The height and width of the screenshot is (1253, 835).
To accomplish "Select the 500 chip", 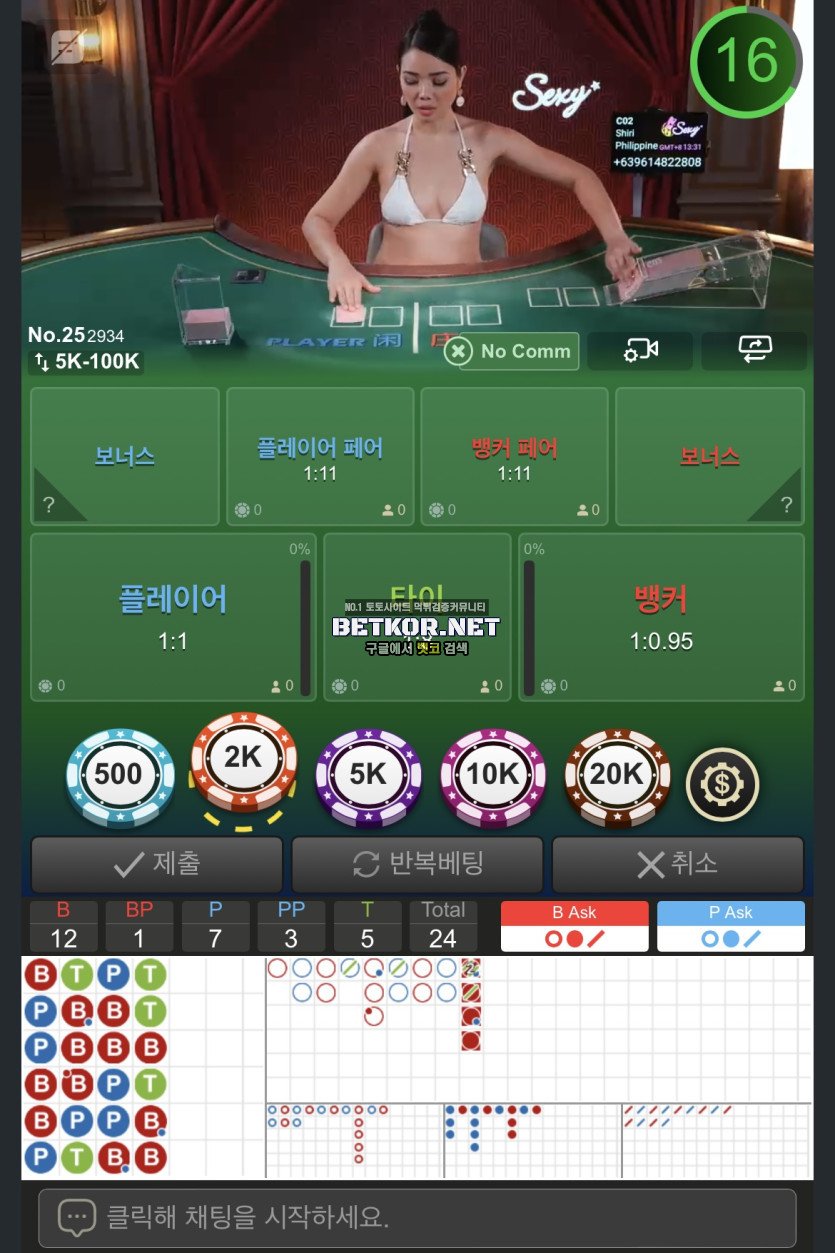I will click(x=119, y=775).
